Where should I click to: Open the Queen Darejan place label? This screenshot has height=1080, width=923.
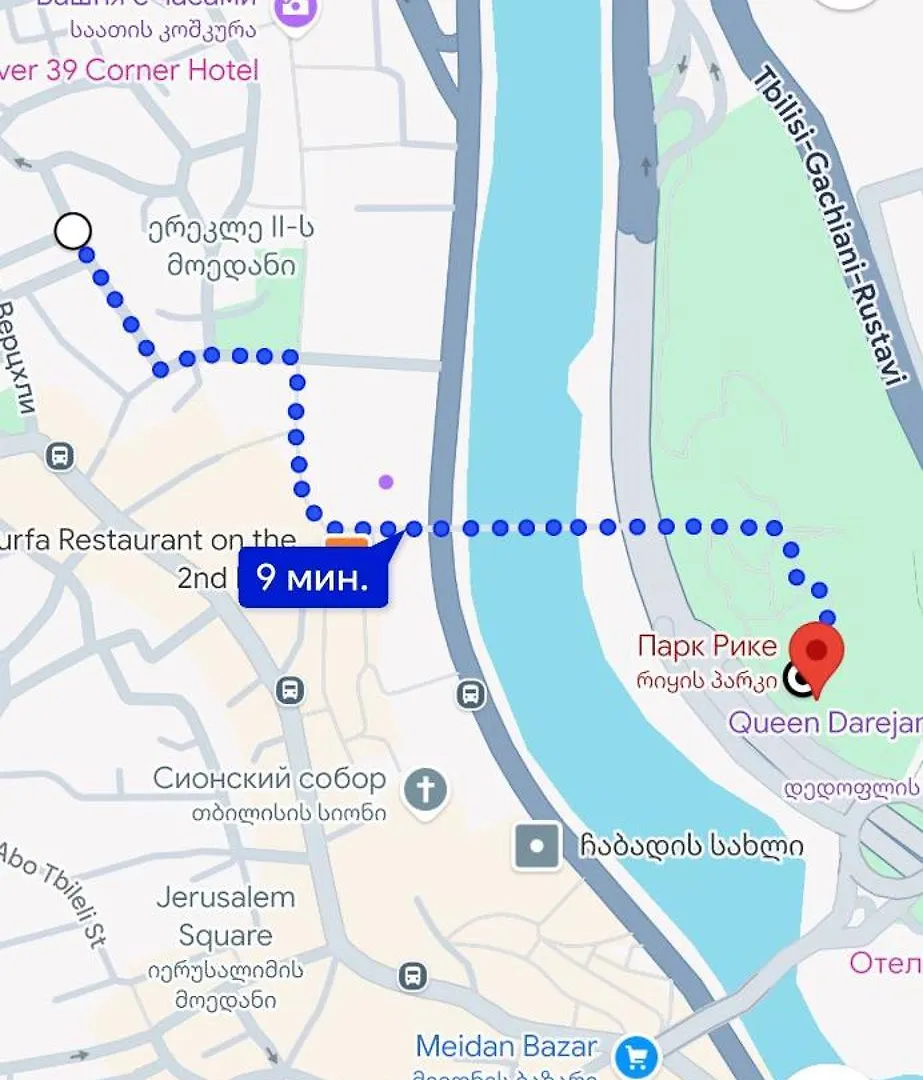[x=824, y=722]
